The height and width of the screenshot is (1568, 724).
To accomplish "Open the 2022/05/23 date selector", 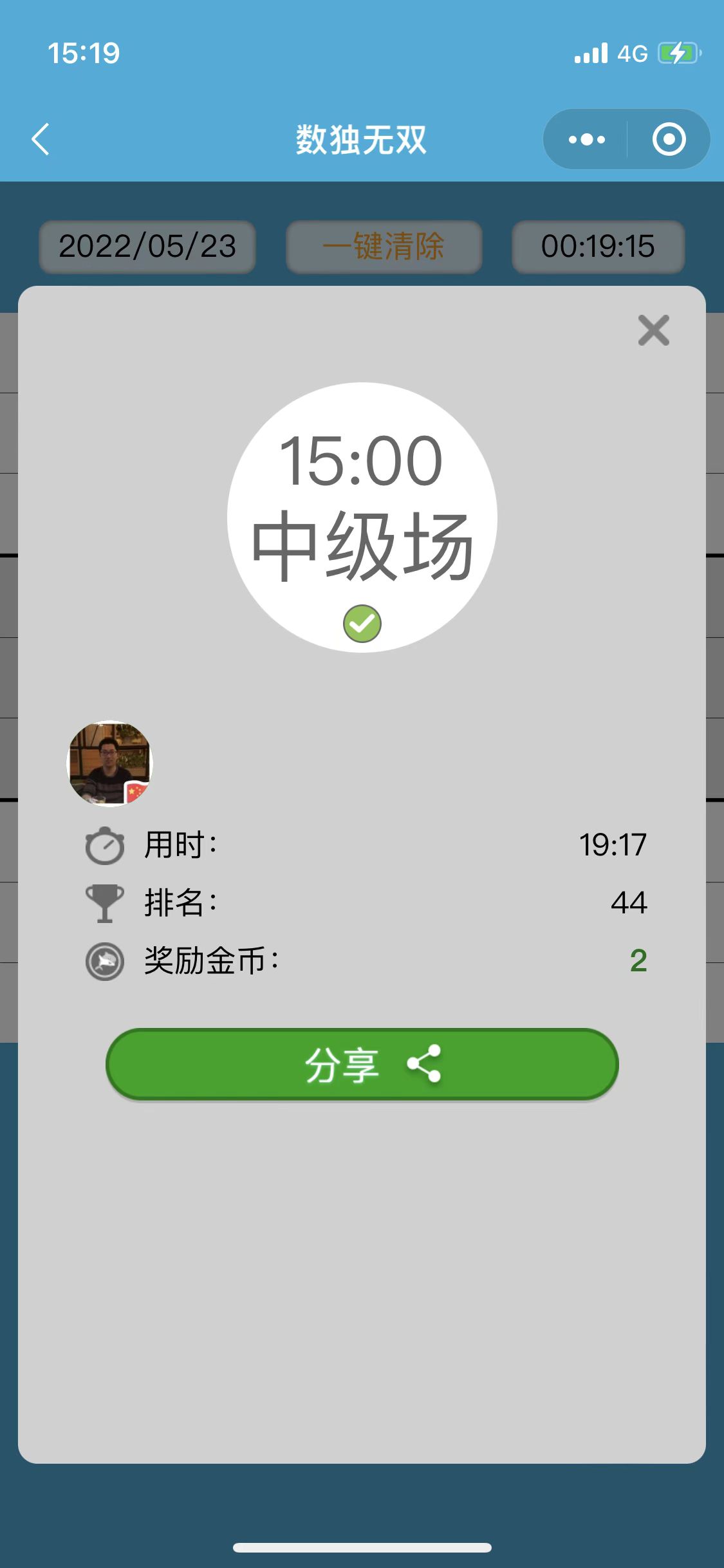I will [147, 247].
